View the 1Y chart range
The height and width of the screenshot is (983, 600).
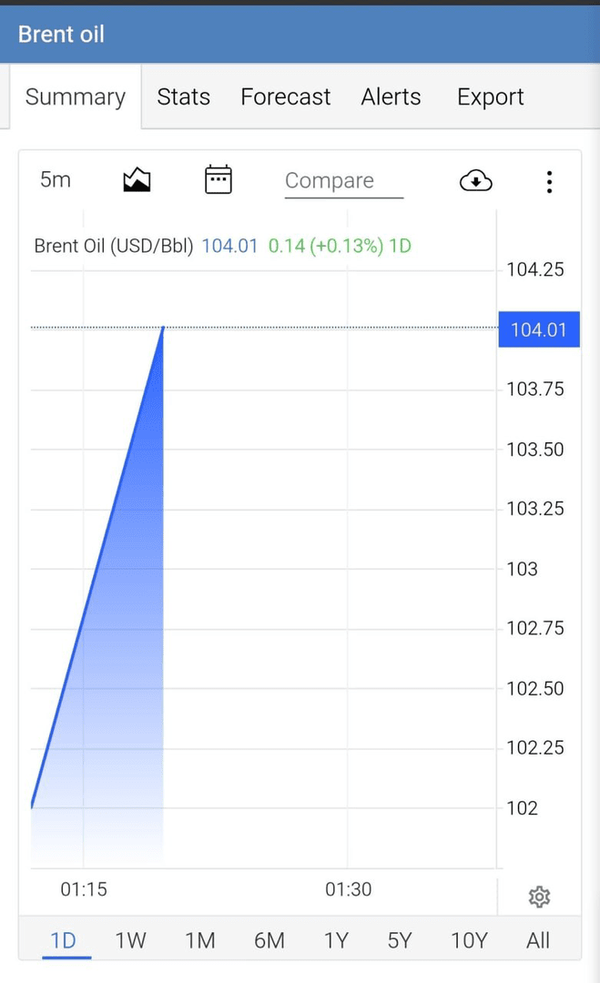336,940
